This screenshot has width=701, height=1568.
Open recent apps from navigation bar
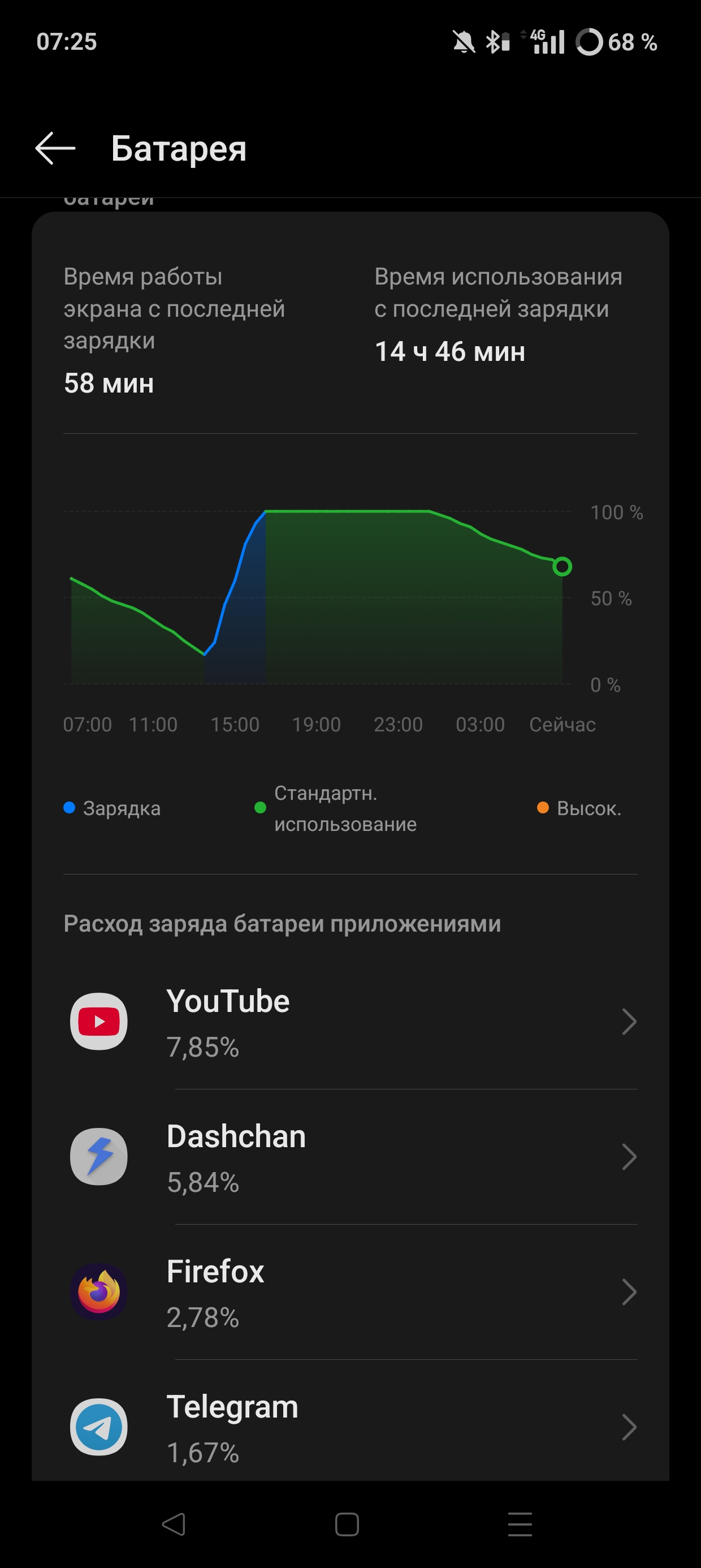(520, 1524)
